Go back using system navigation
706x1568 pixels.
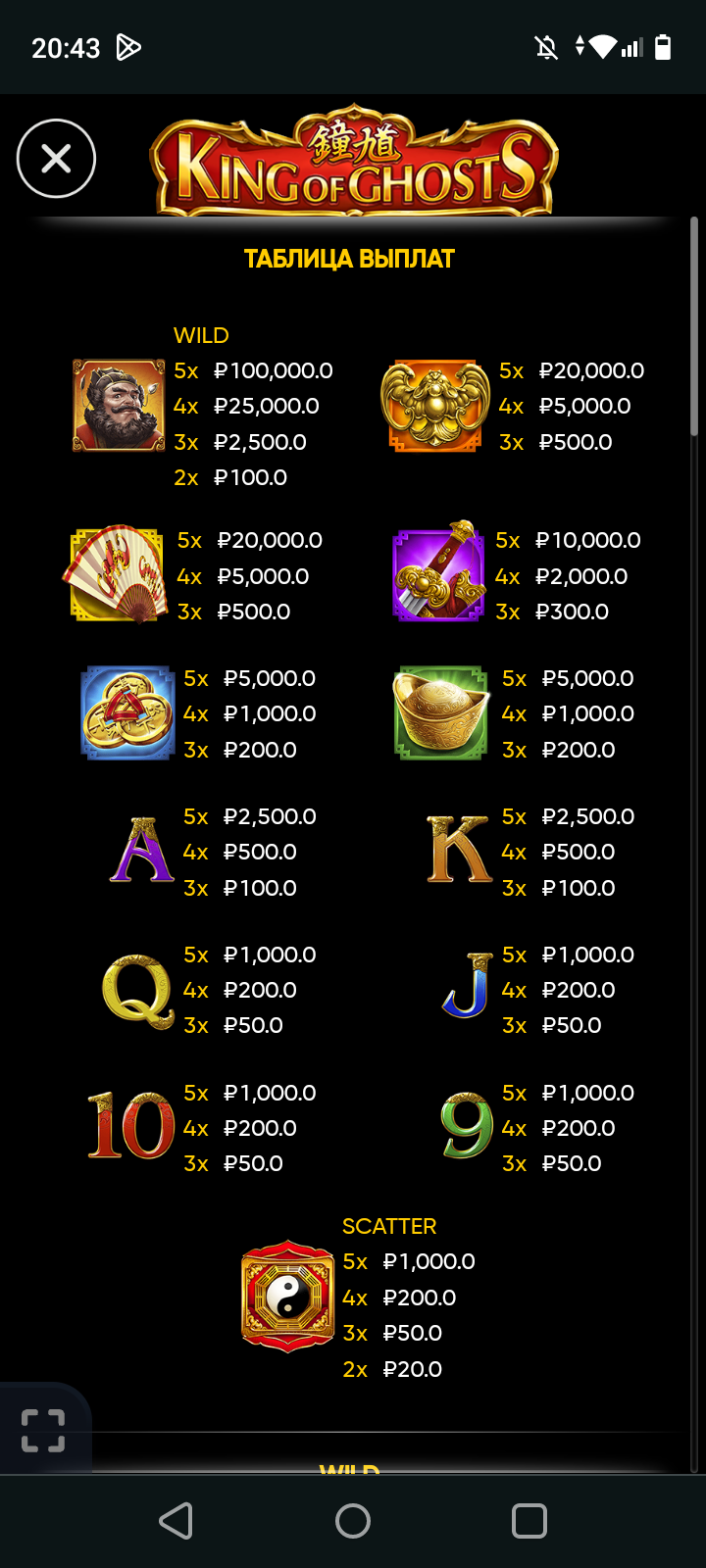pyautogui.click(x=176, y=1521)
